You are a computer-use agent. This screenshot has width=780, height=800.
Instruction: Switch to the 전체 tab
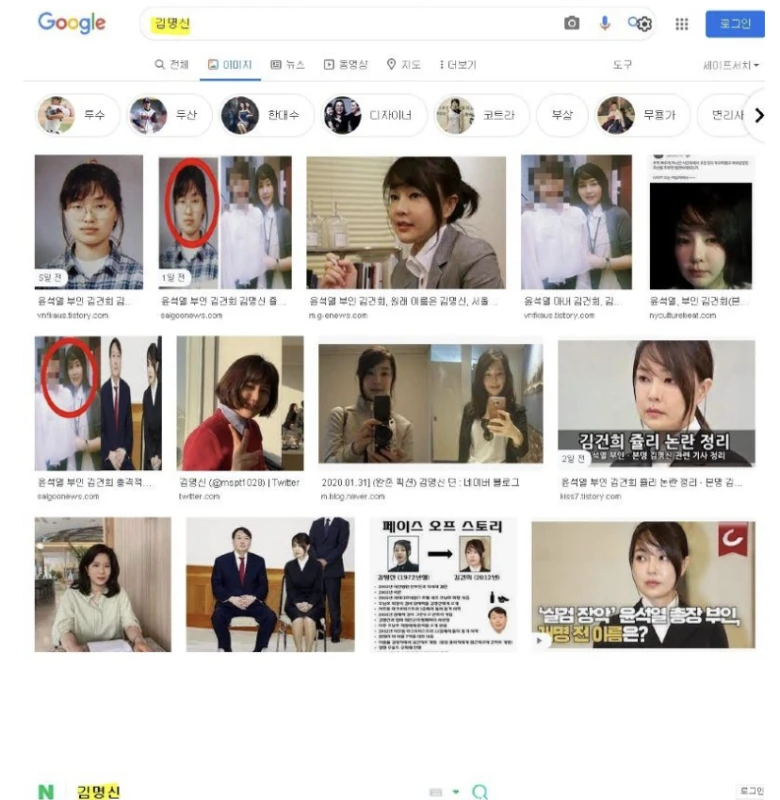[x=171, y=65]
